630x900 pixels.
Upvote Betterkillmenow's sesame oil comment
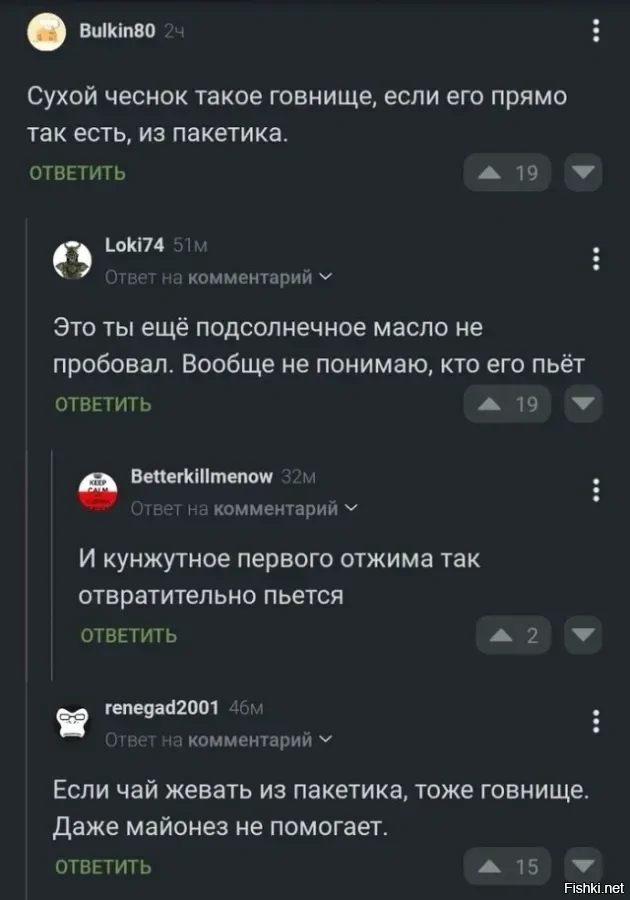(x=512, y=635)
